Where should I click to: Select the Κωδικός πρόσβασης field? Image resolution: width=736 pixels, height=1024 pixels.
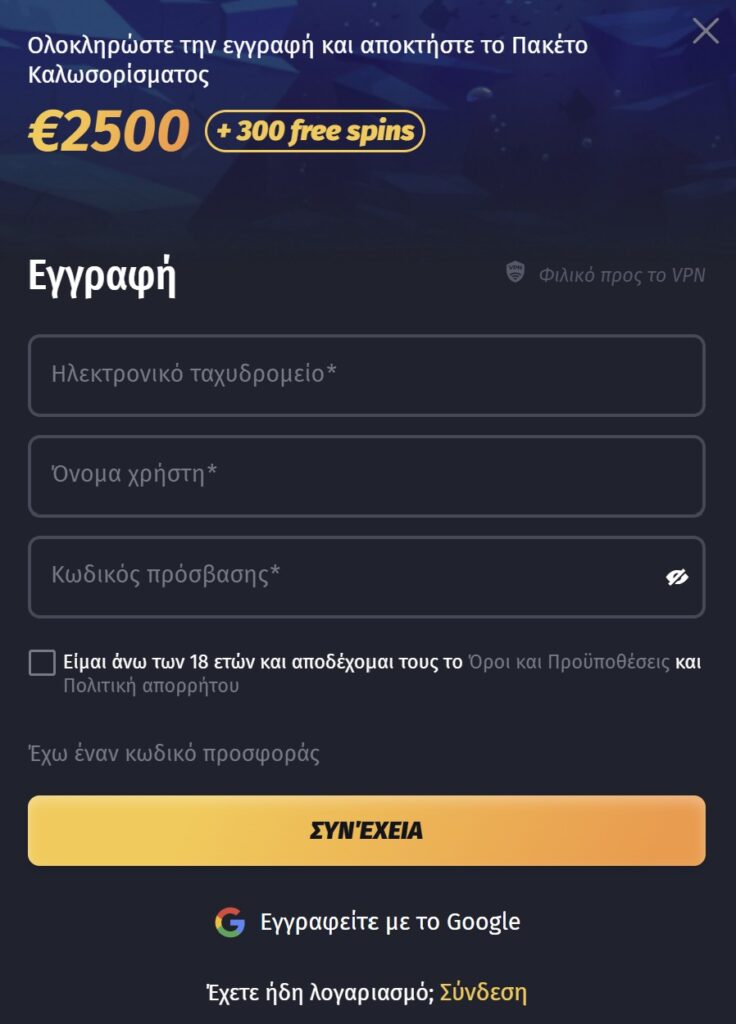coord(340,577)
